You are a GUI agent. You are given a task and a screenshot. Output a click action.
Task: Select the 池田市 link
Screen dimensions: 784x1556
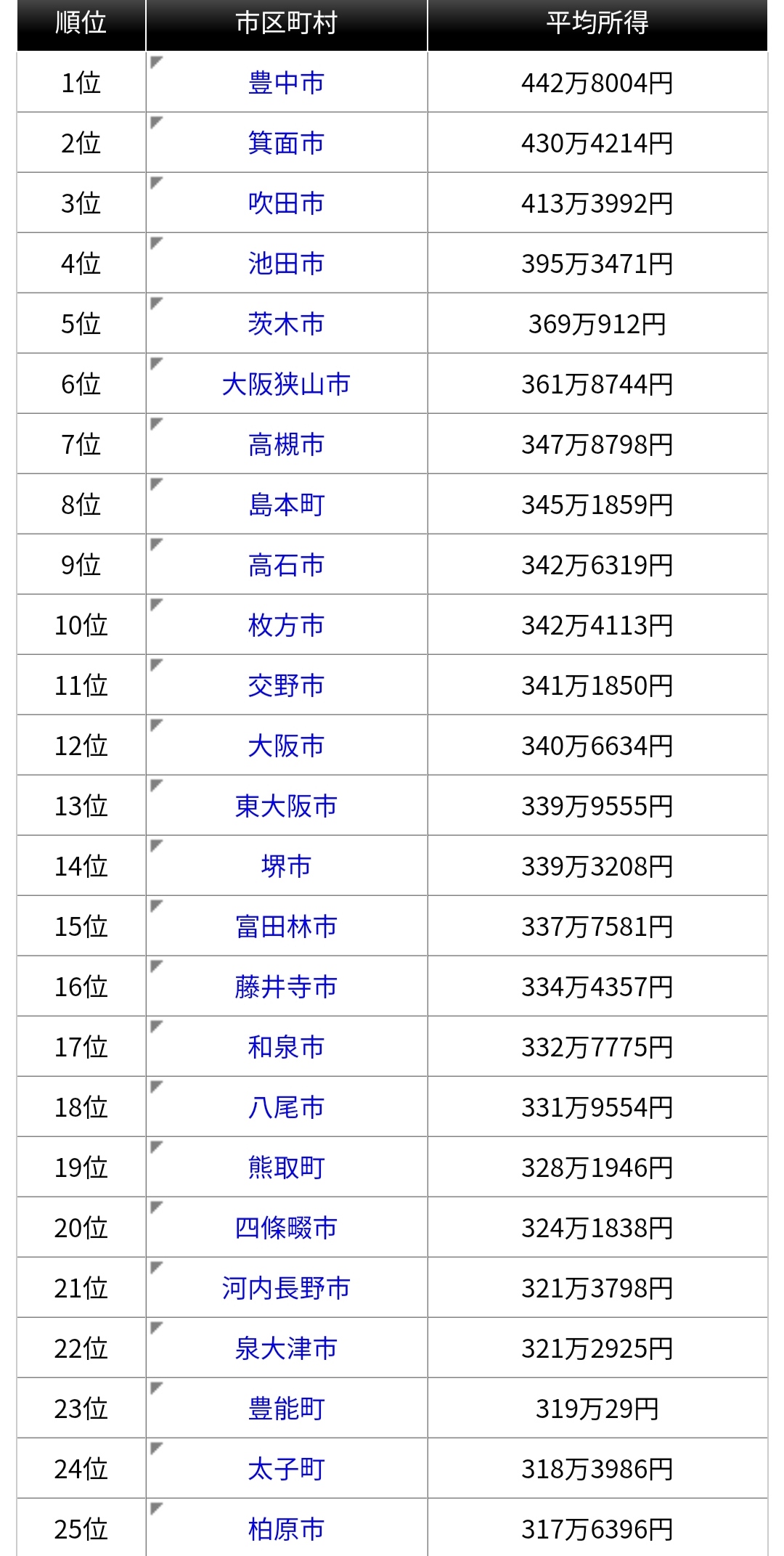286,264
